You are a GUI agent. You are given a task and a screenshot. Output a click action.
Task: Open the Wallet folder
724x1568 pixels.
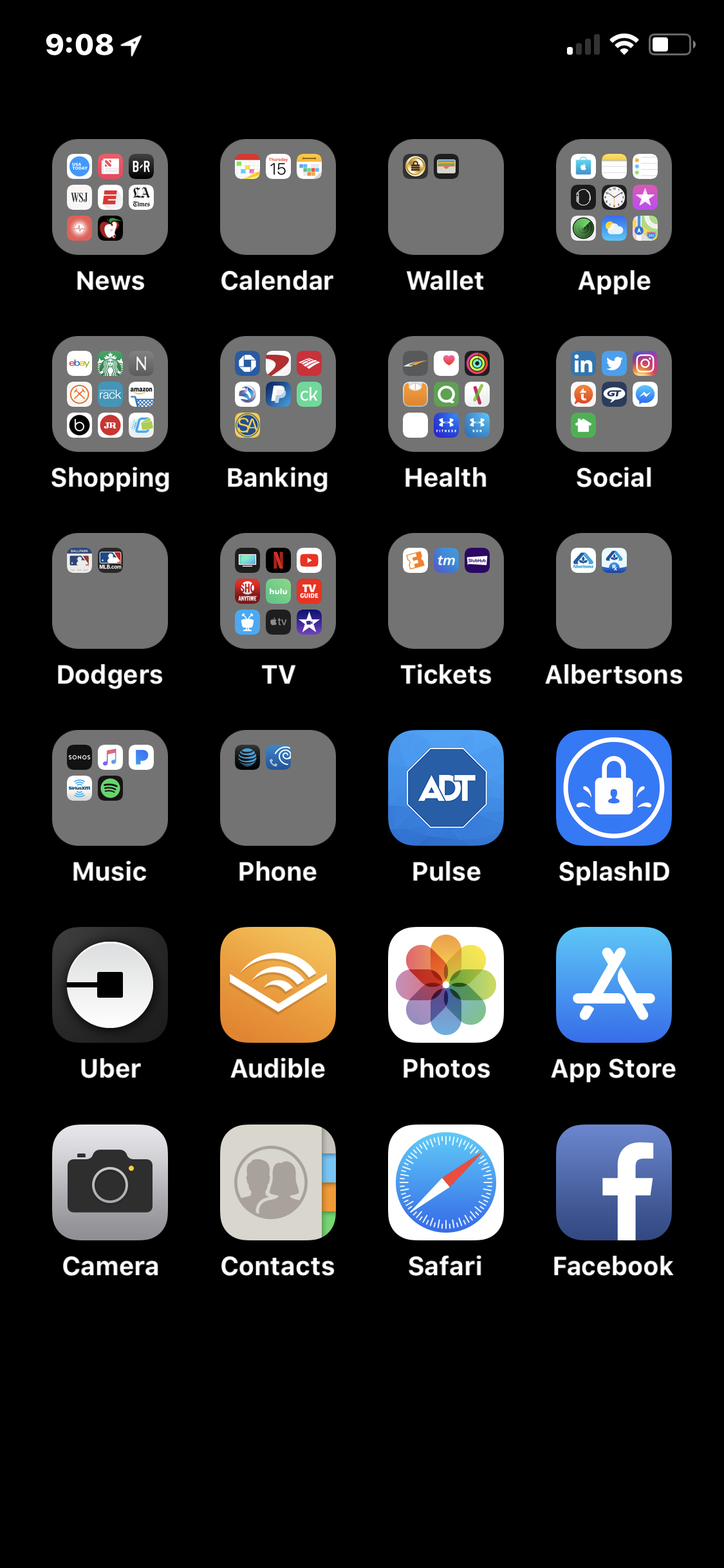[x=446, y=197]
